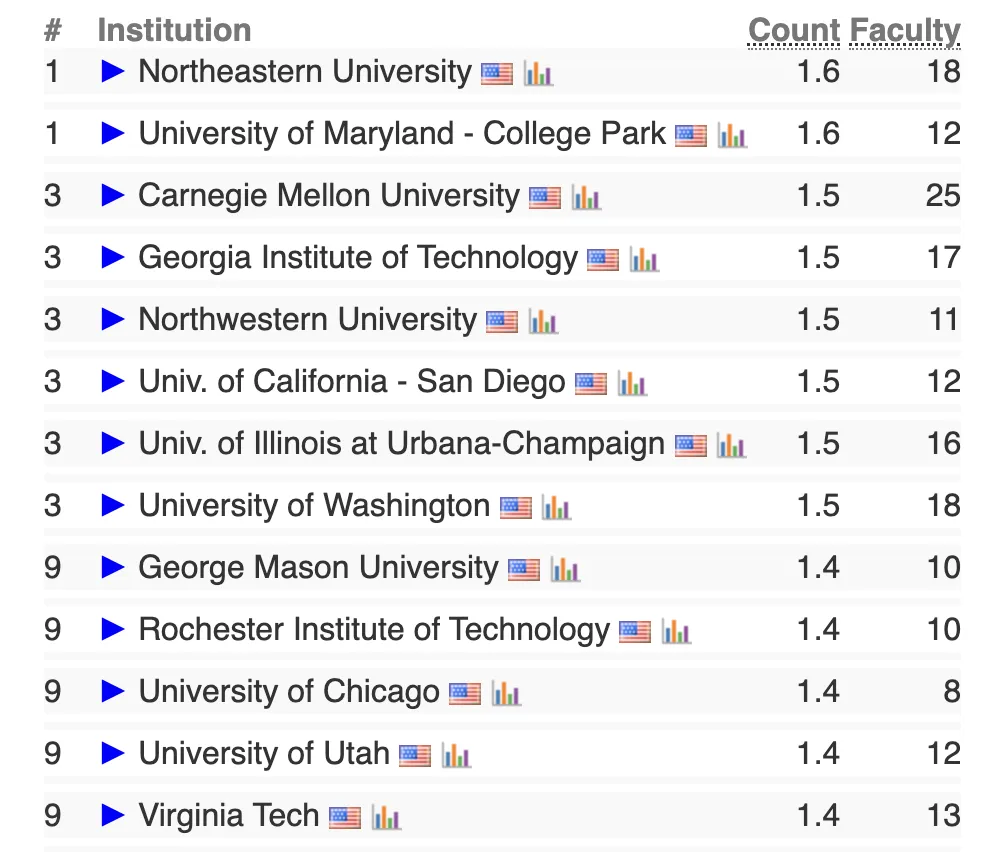Expand Univ. of California - San Diego
The image size is (1006, 852).
tap(113, 382)
